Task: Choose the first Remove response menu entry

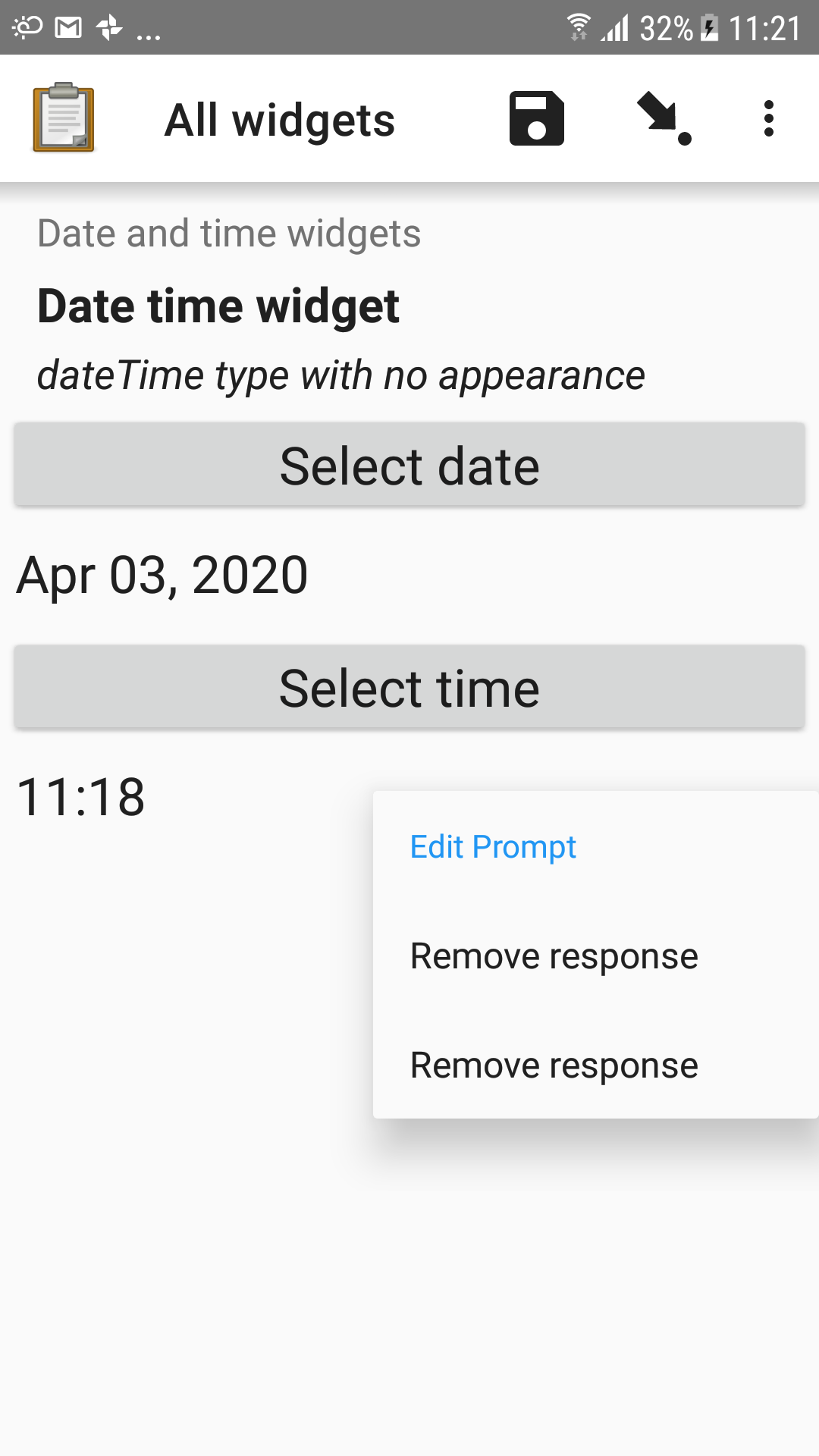Action: click(x=554, y=955)
